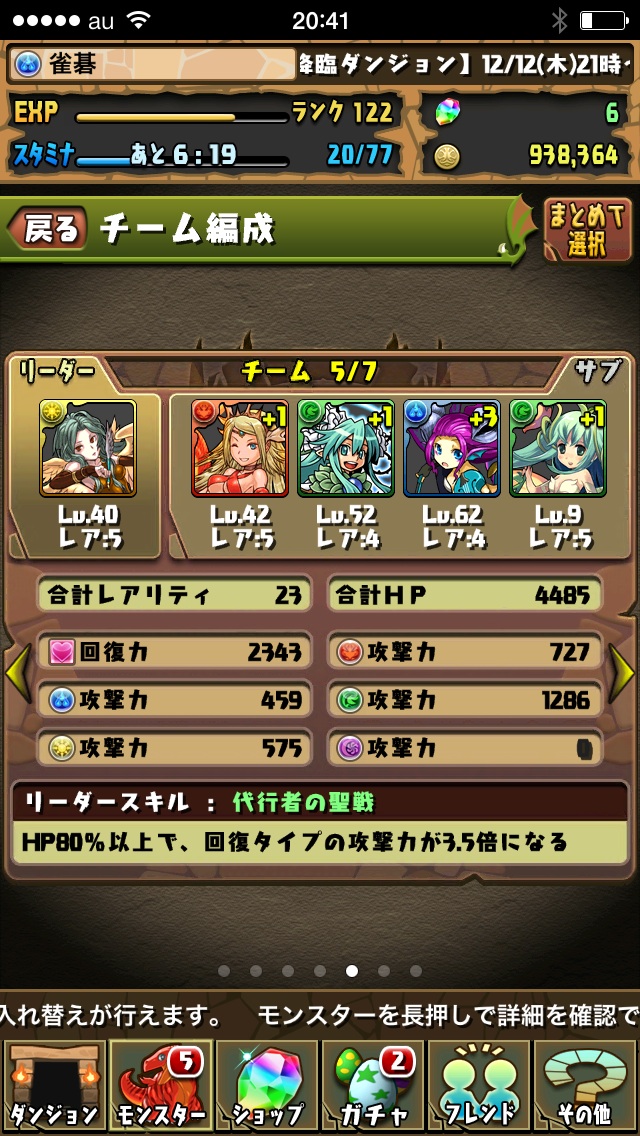Screen dimensions: 640x1136
Task: Open the フレンド tab
Action: 479,1086
